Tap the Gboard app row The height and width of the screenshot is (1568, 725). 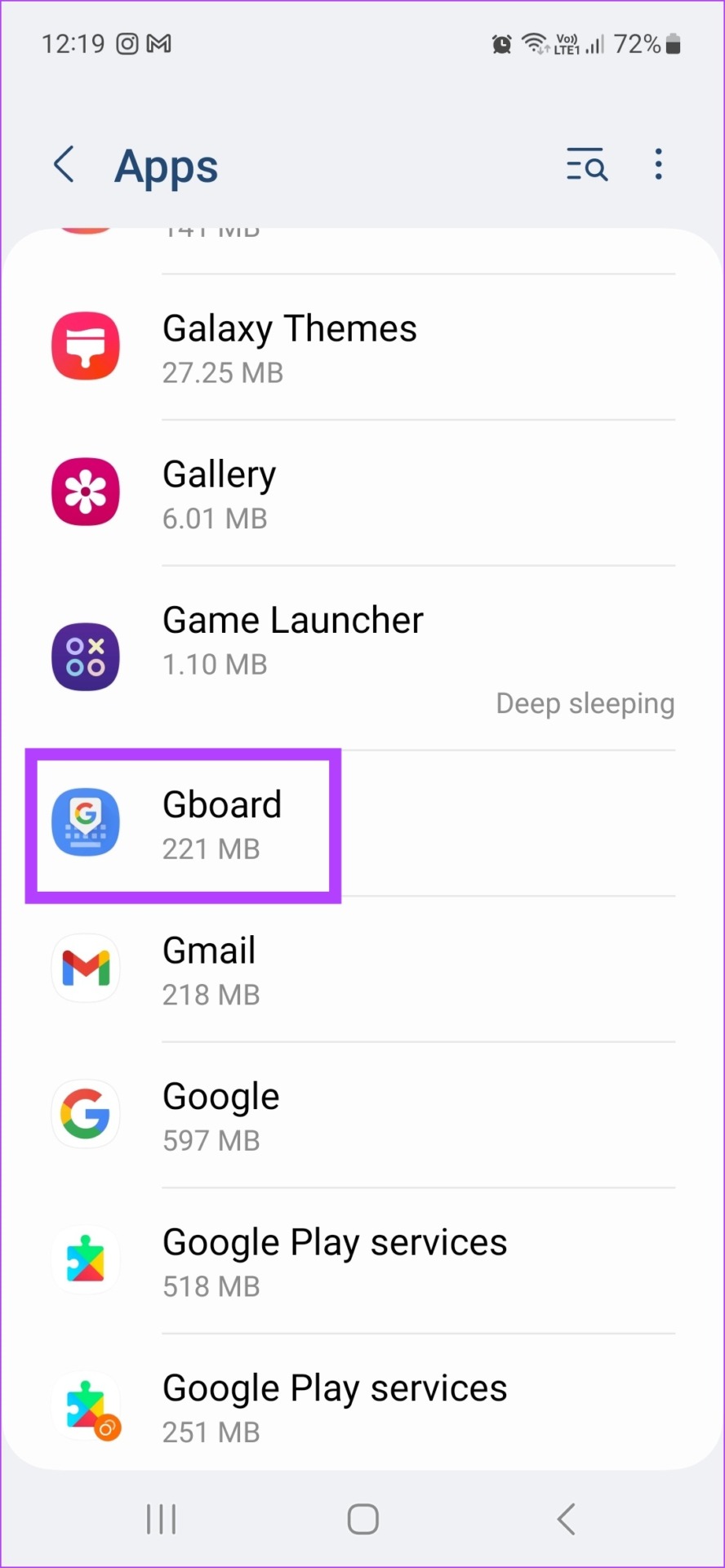(362, 823)
